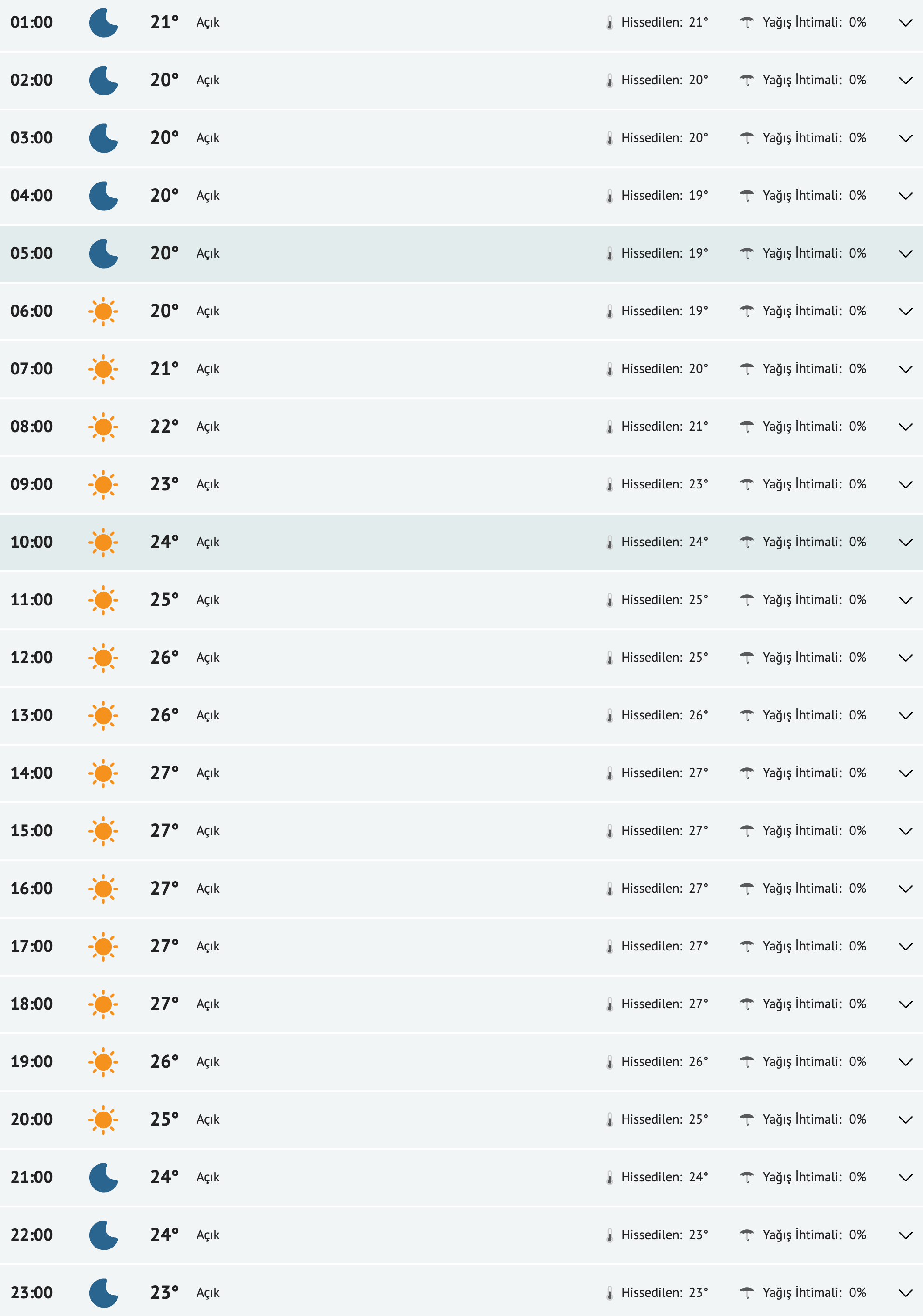Expand the 22:00 hourly row

pos(905,1235)
